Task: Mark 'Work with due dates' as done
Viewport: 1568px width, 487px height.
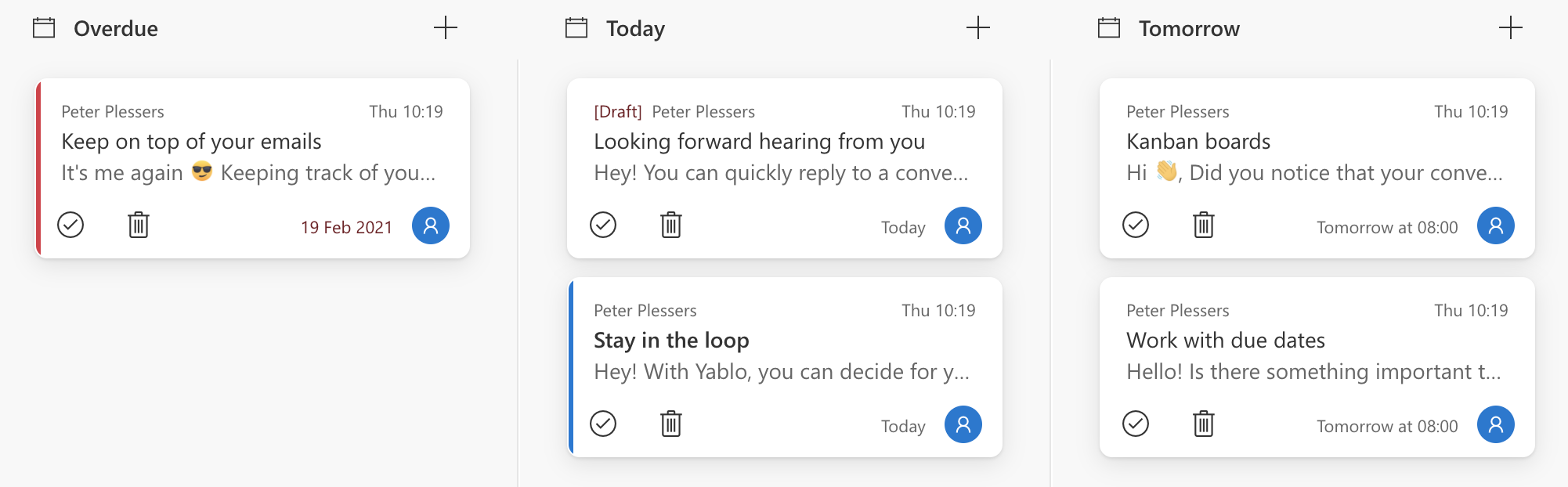Action: click(x=1136, y=424)
